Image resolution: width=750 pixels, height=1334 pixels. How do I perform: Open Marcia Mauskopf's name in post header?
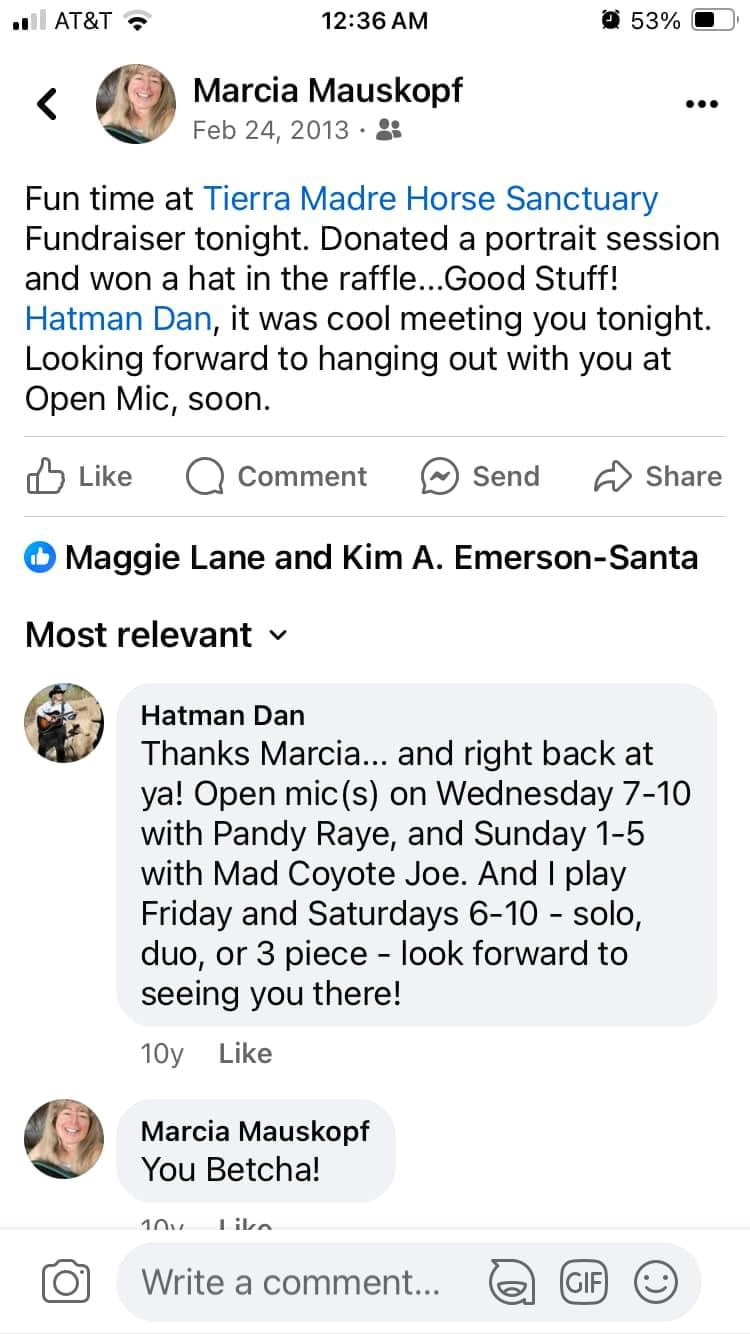(x=327, y=90)
